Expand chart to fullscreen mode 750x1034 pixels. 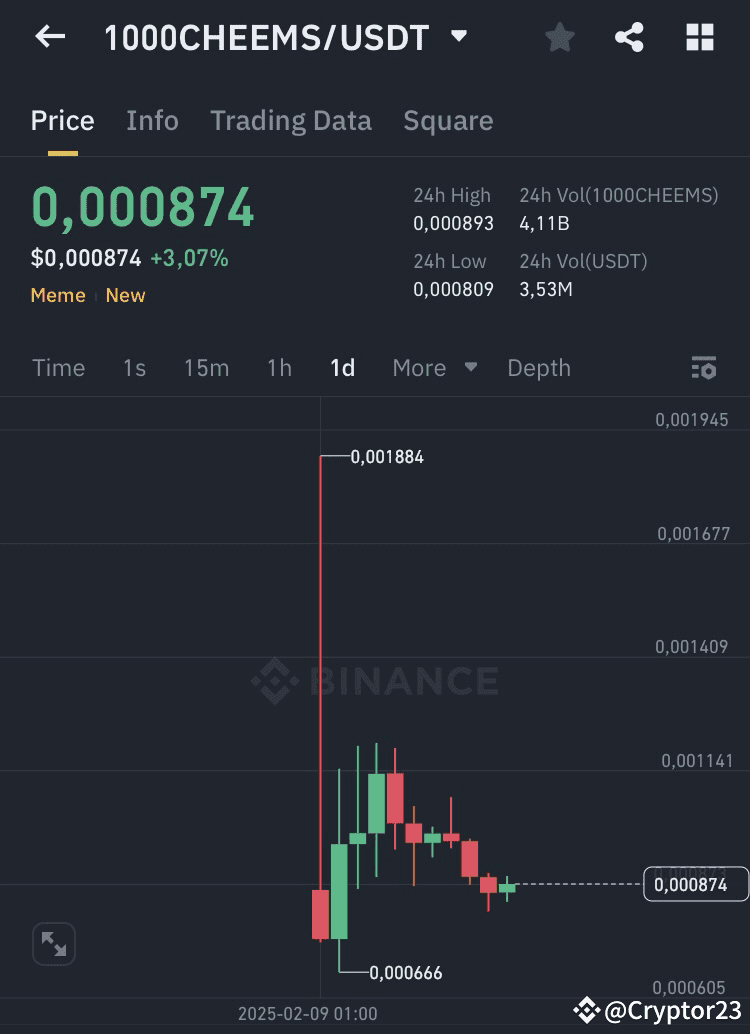[54, 943]
